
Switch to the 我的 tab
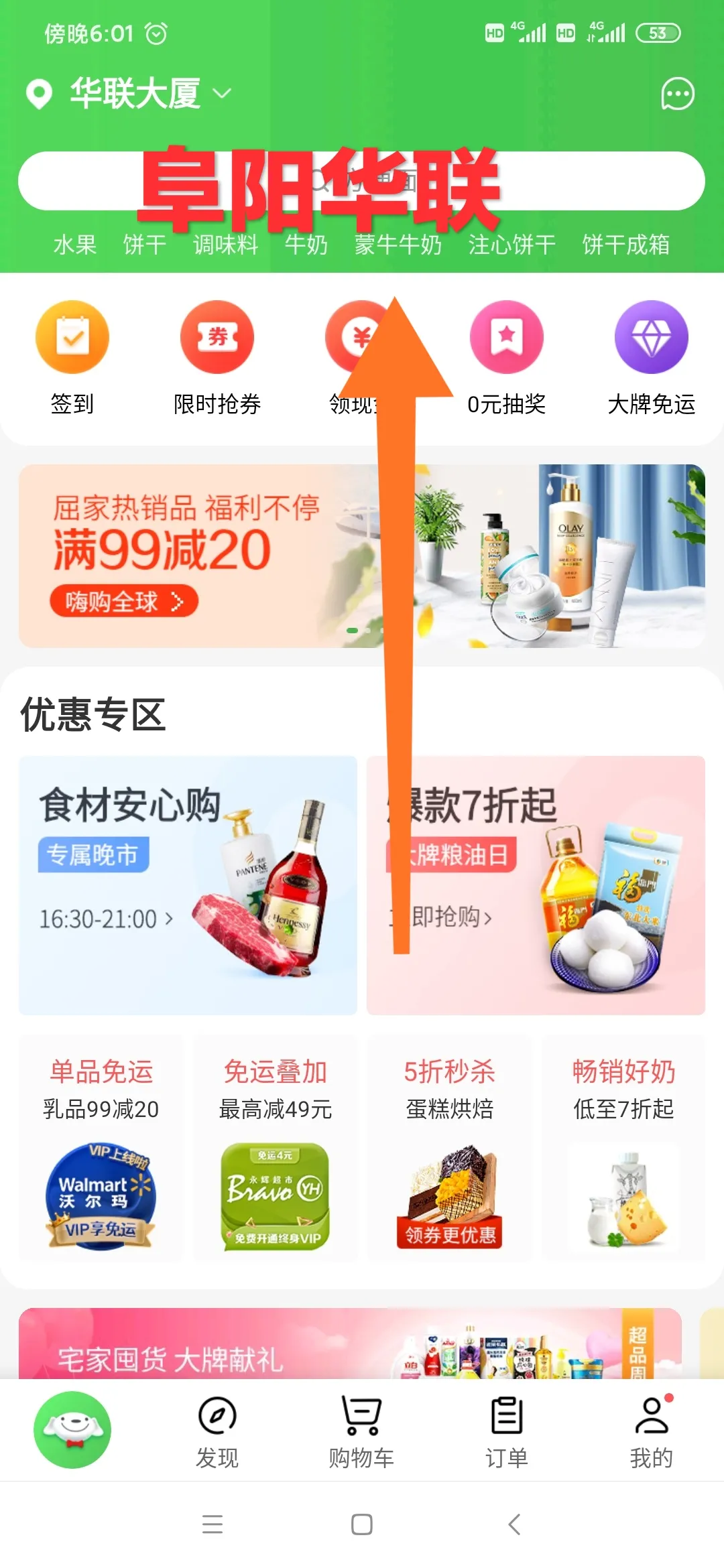(x=651, y=1431)
